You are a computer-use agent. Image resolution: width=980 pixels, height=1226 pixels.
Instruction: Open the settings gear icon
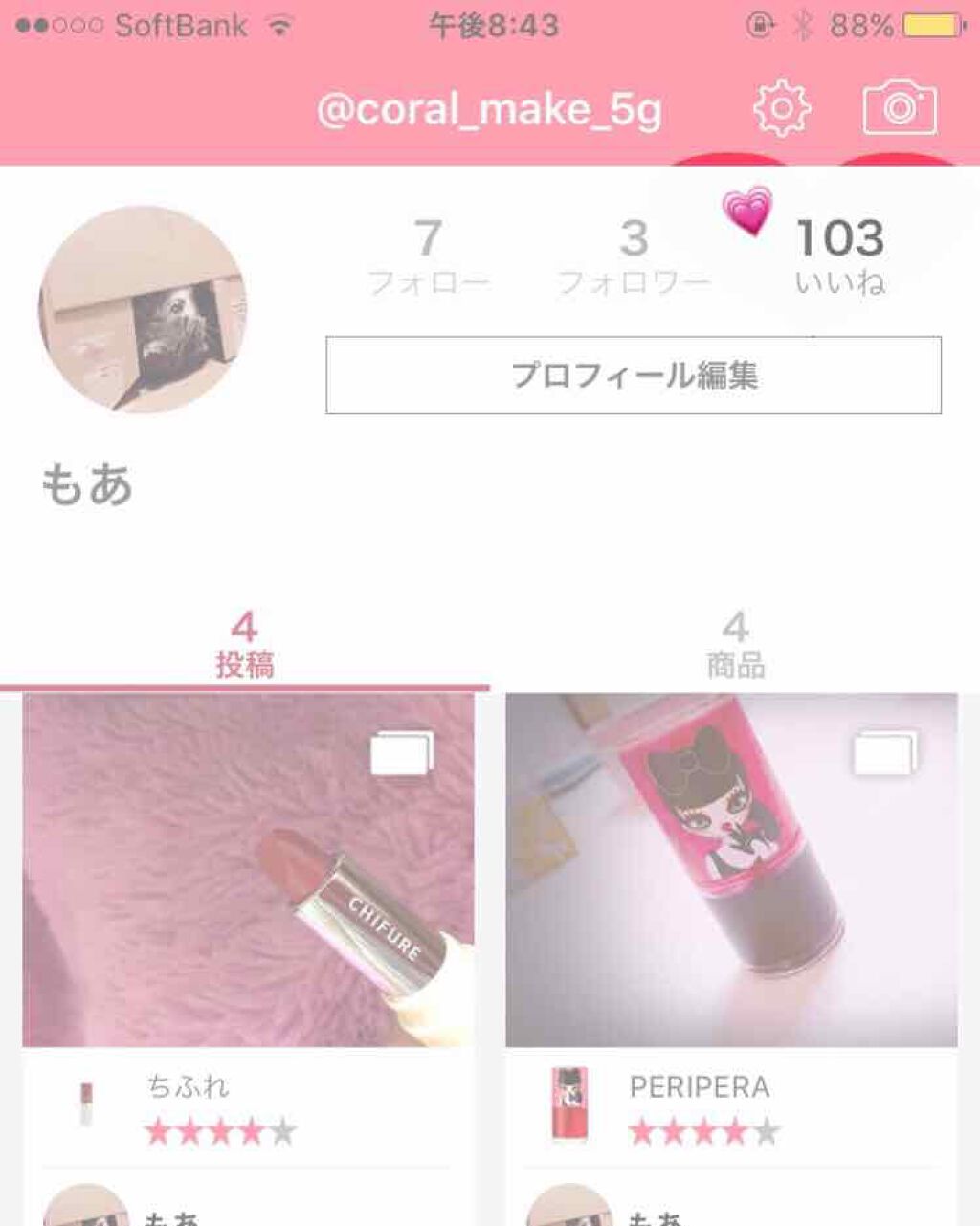tap(783, 107)
